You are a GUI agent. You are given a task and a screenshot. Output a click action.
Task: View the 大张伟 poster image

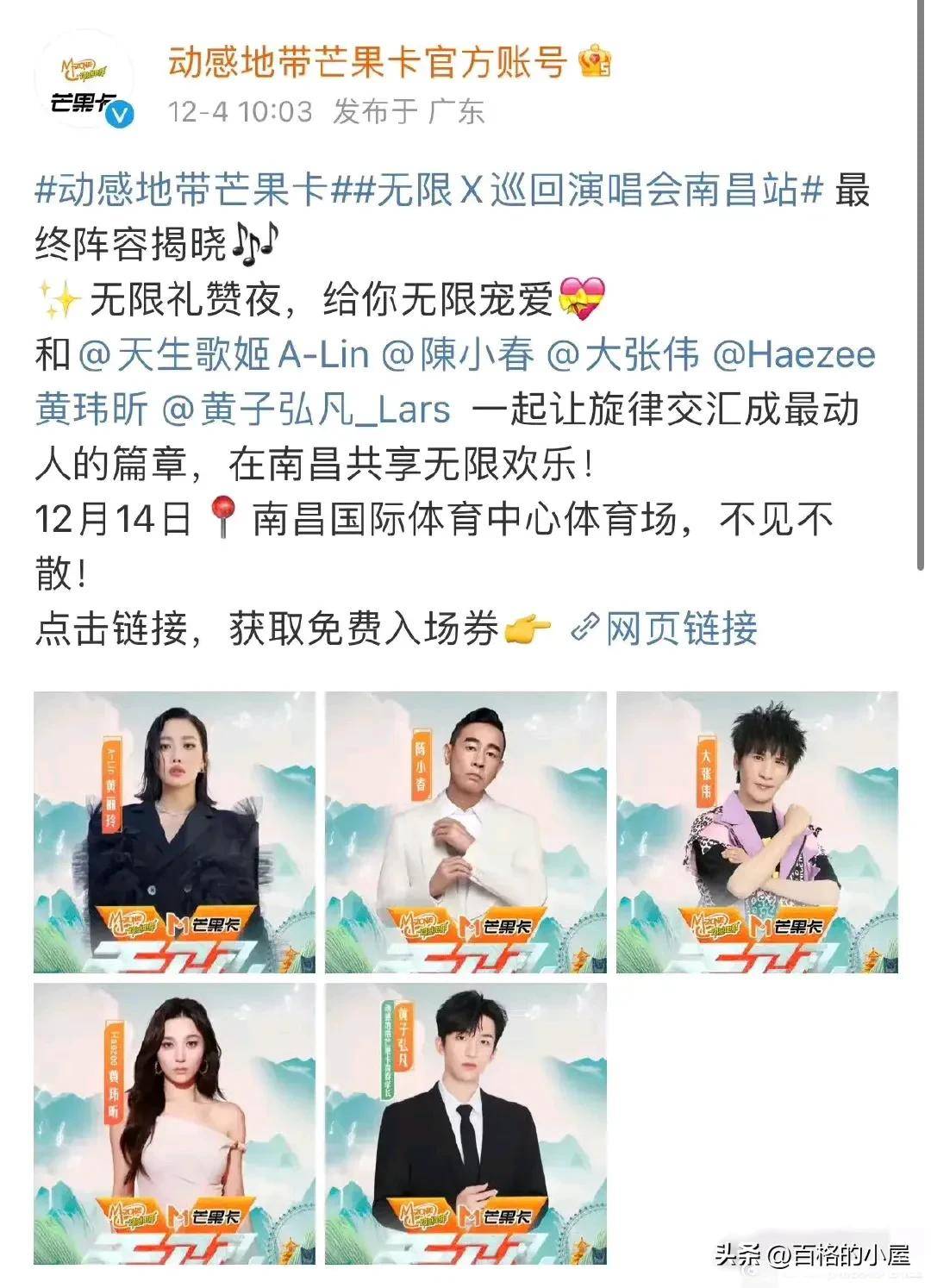757,832
